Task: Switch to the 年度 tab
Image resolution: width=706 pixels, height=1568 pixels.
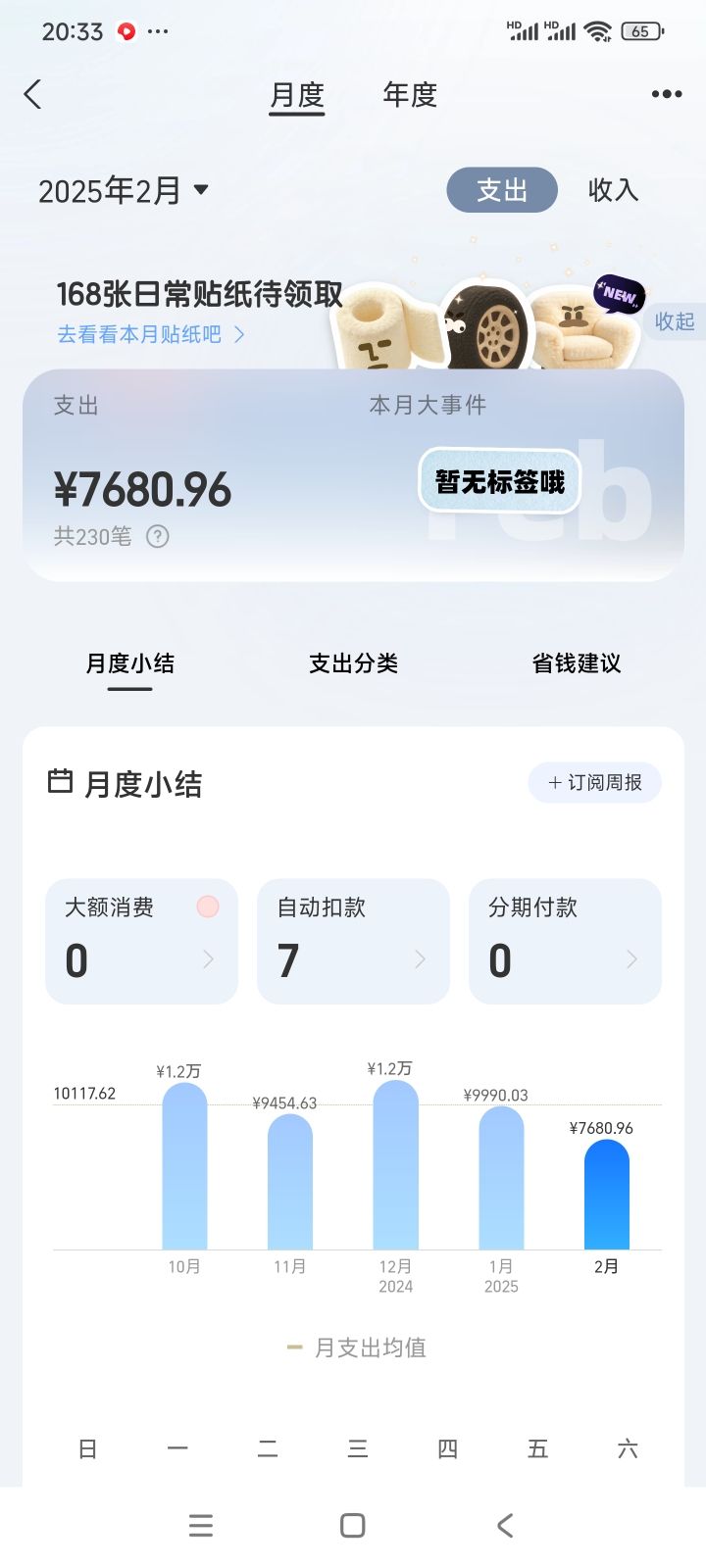Action: pos(410,95)
